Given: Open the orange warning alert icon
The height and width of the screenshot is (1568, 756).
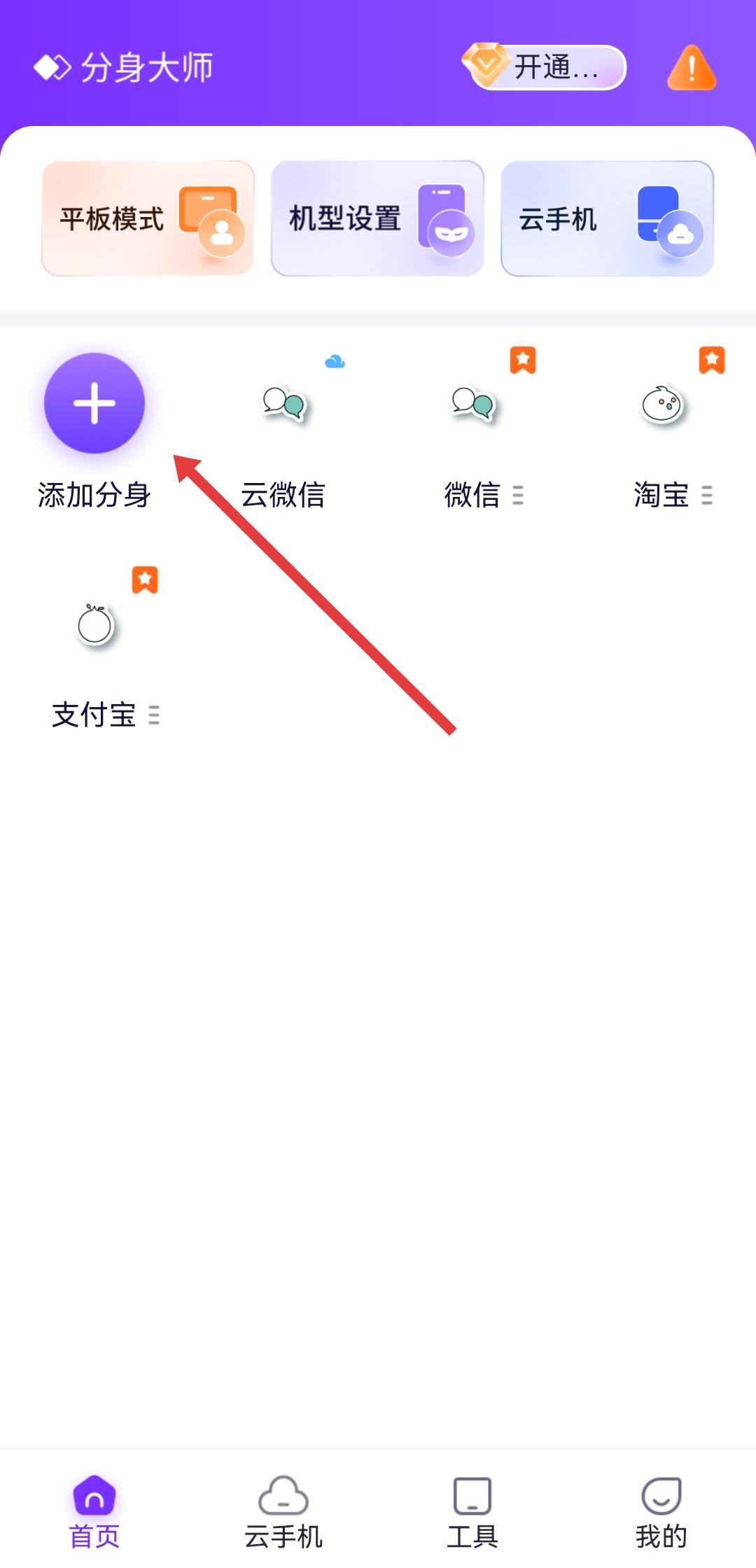Looking at the screenshot, I should coord(691,68).
